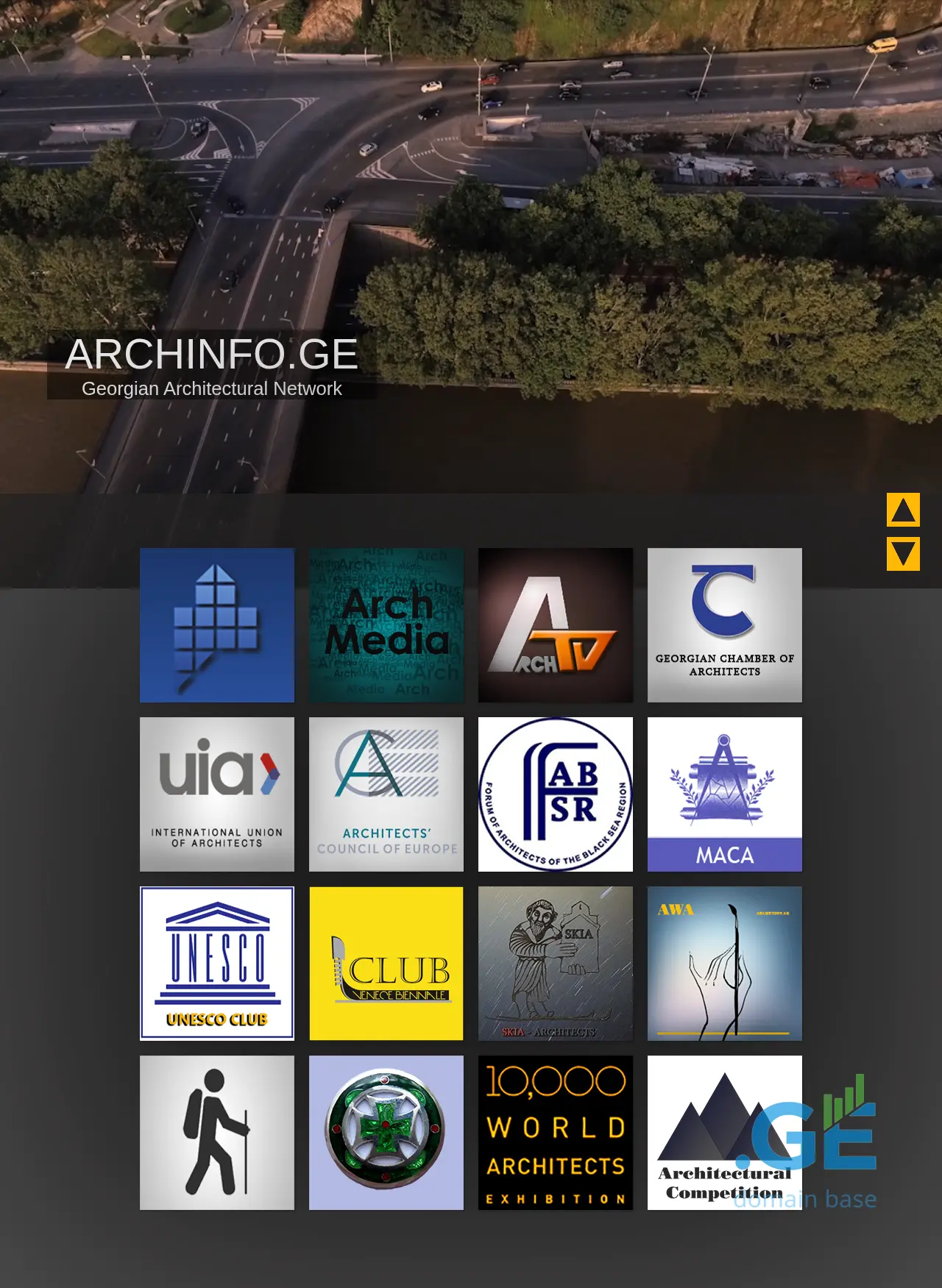Screen dimensions: 942x1288
Task: Open the UNESCO Club tile
Action: (217, 964)
